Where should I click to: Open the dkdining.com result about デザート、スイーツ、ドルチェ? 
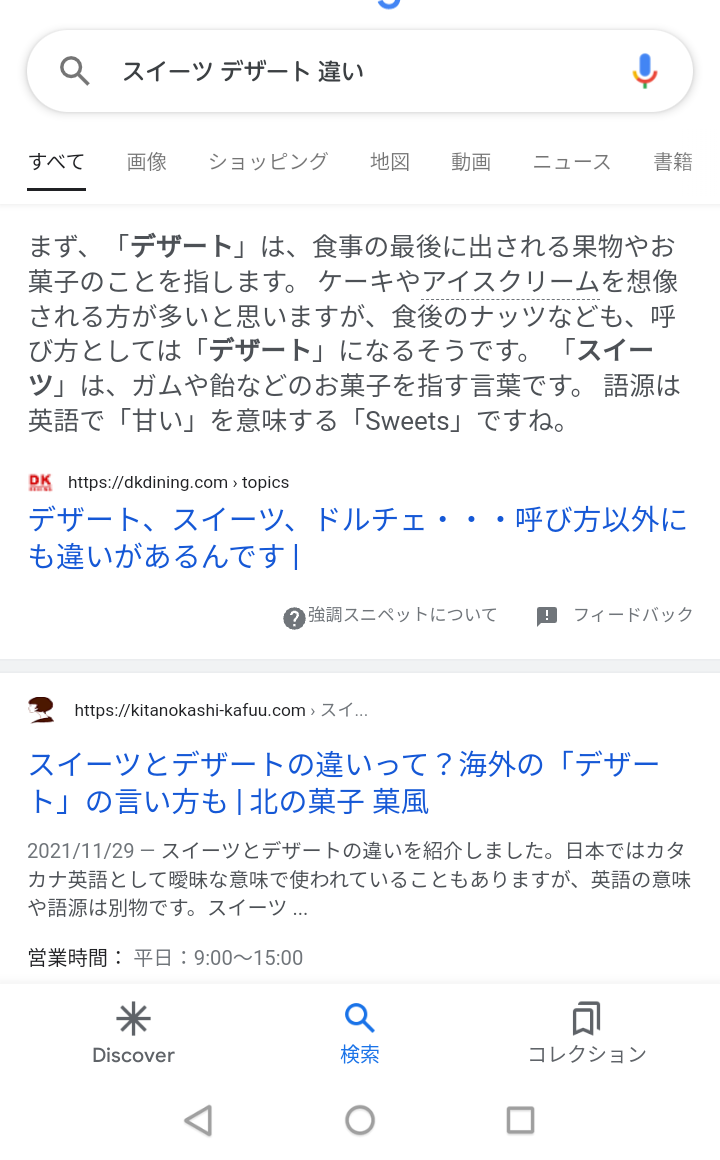point(357,537)
